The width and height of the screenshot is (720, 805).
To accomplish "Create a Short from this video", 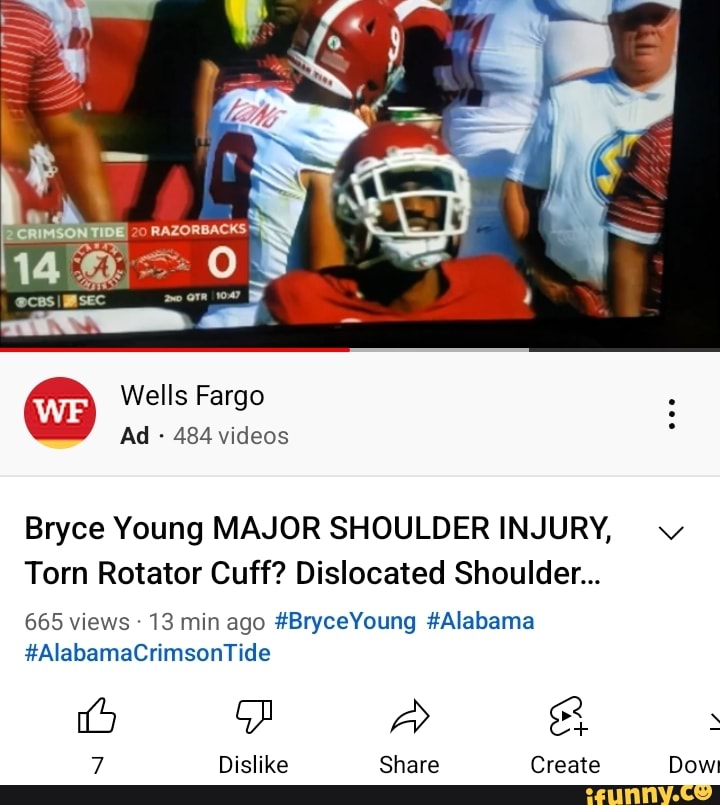I will [565, 717].
